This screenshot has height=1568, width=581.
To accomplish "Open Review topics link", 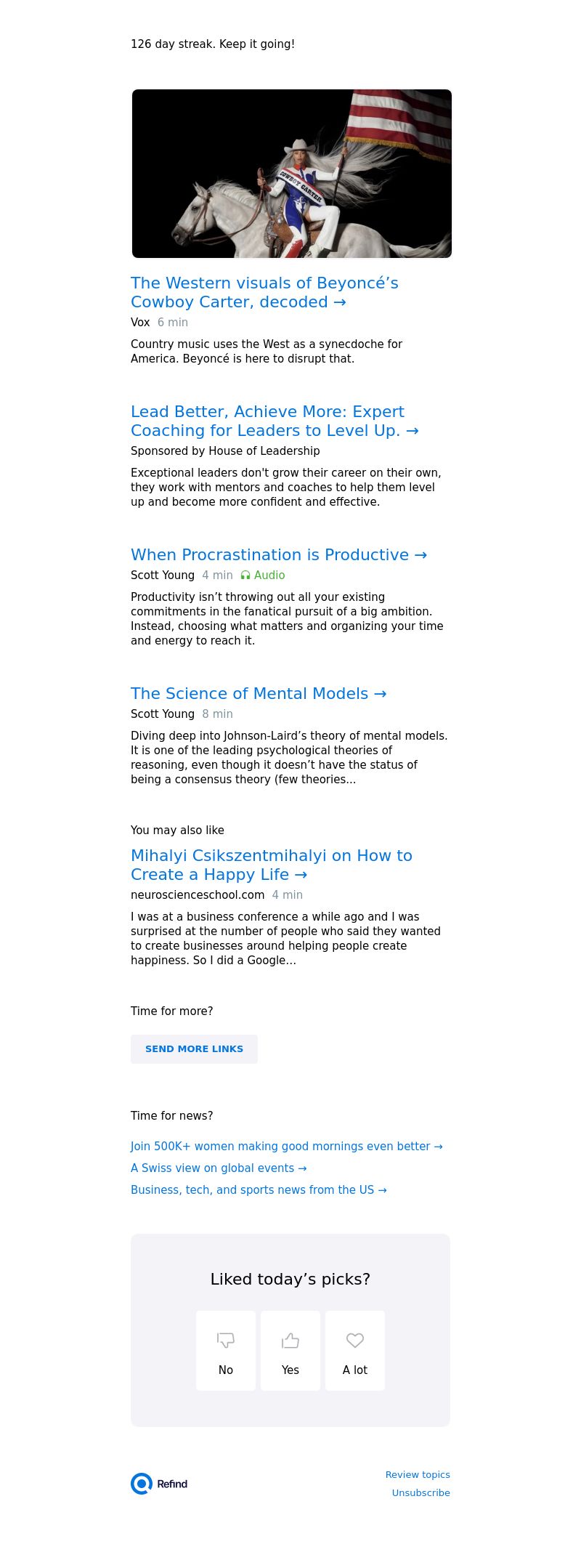I will (x=418, y=1474).
